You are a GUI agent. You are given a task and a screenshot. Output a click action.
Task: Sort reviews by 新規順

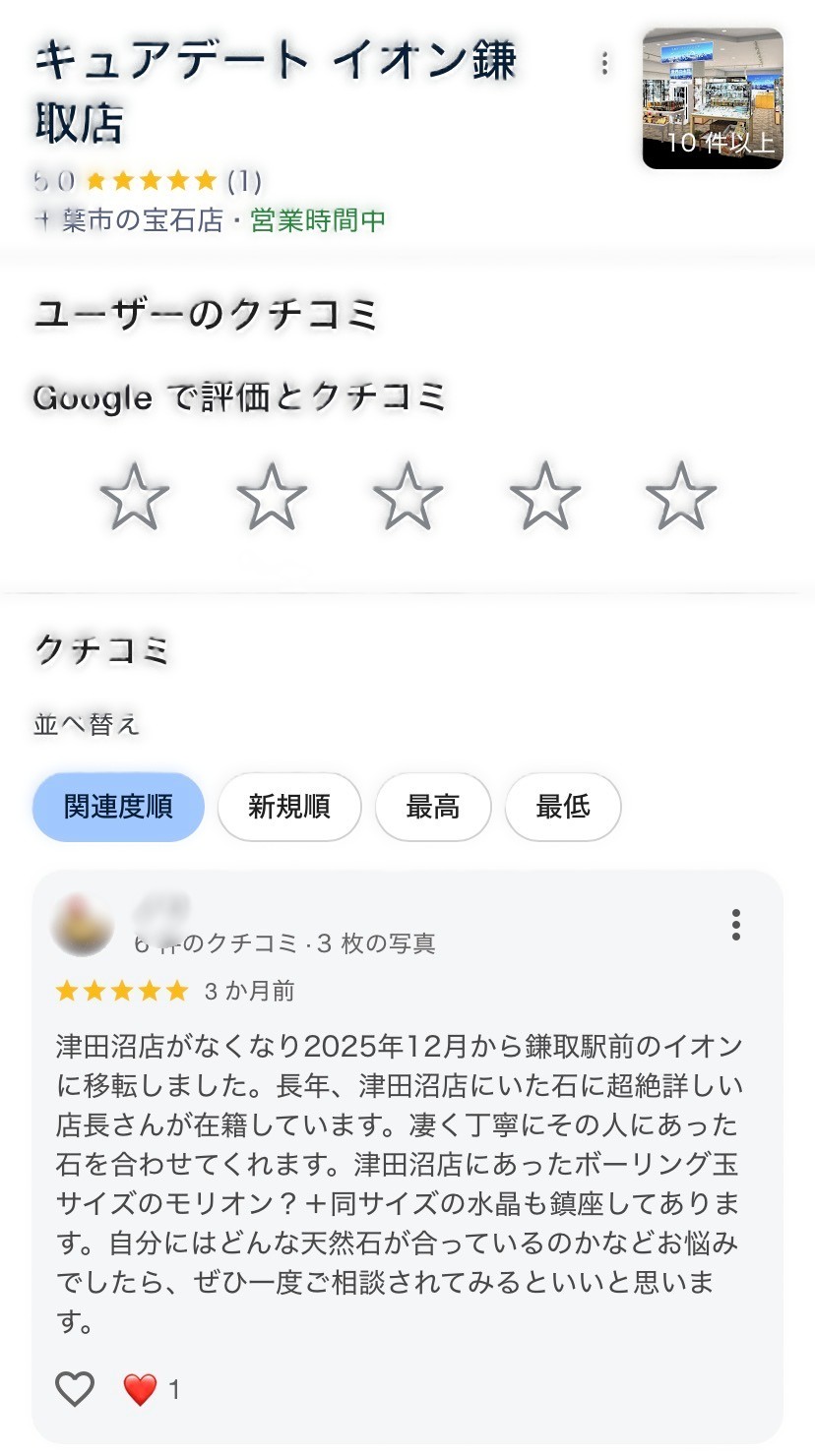pos(289,807)
